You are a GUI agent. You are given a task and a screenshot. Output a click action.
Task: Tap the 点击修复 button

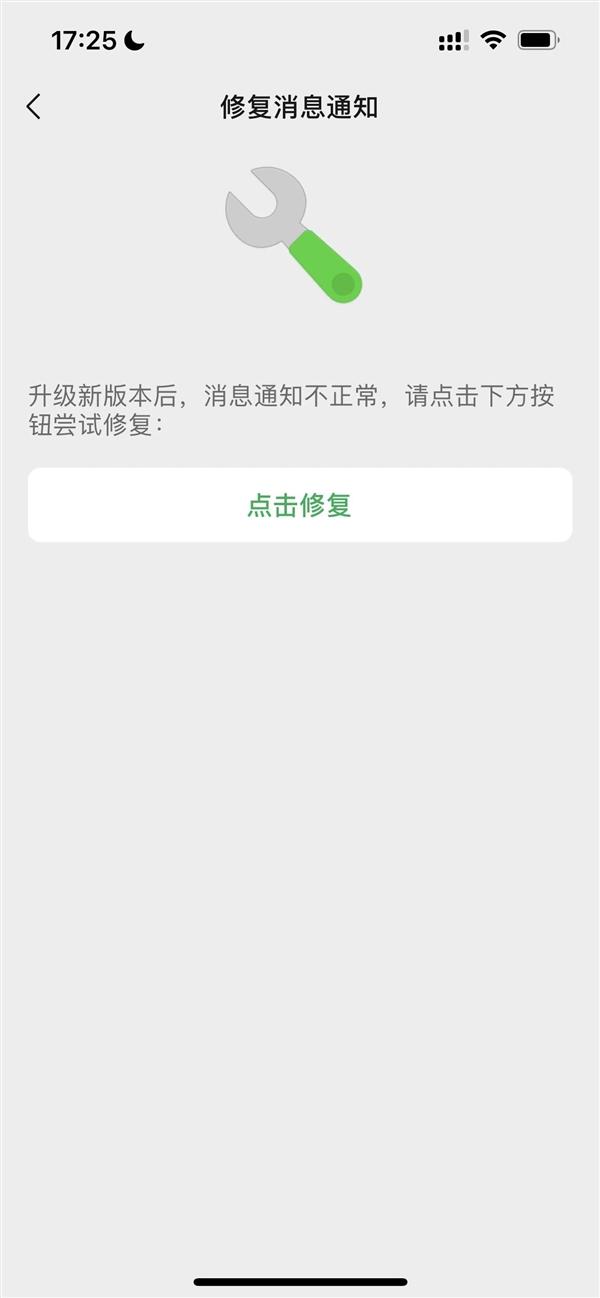[x=300, y=505]
